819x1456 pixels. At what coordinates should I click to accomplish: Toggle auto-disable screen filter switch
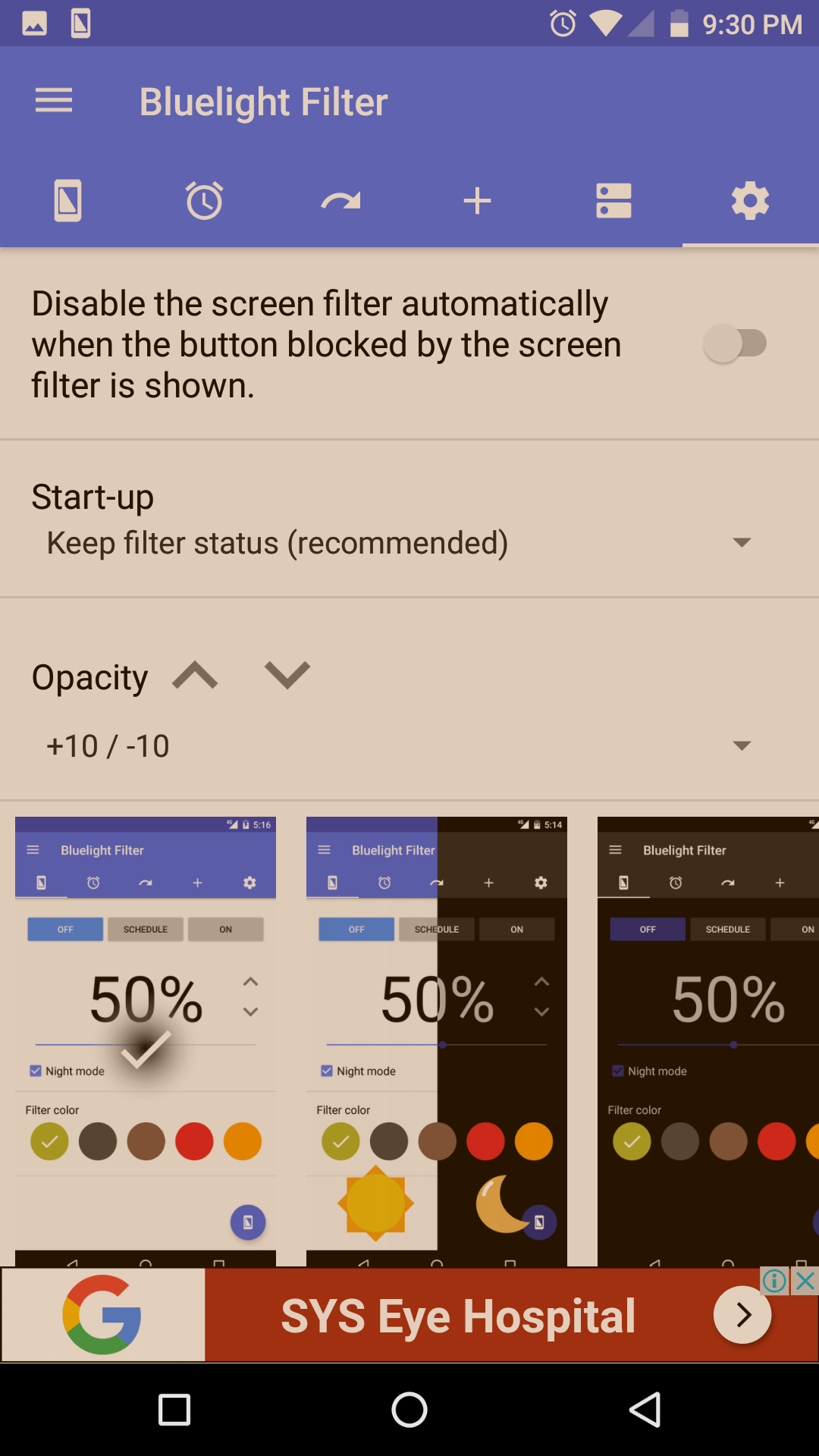click(736, 344)
